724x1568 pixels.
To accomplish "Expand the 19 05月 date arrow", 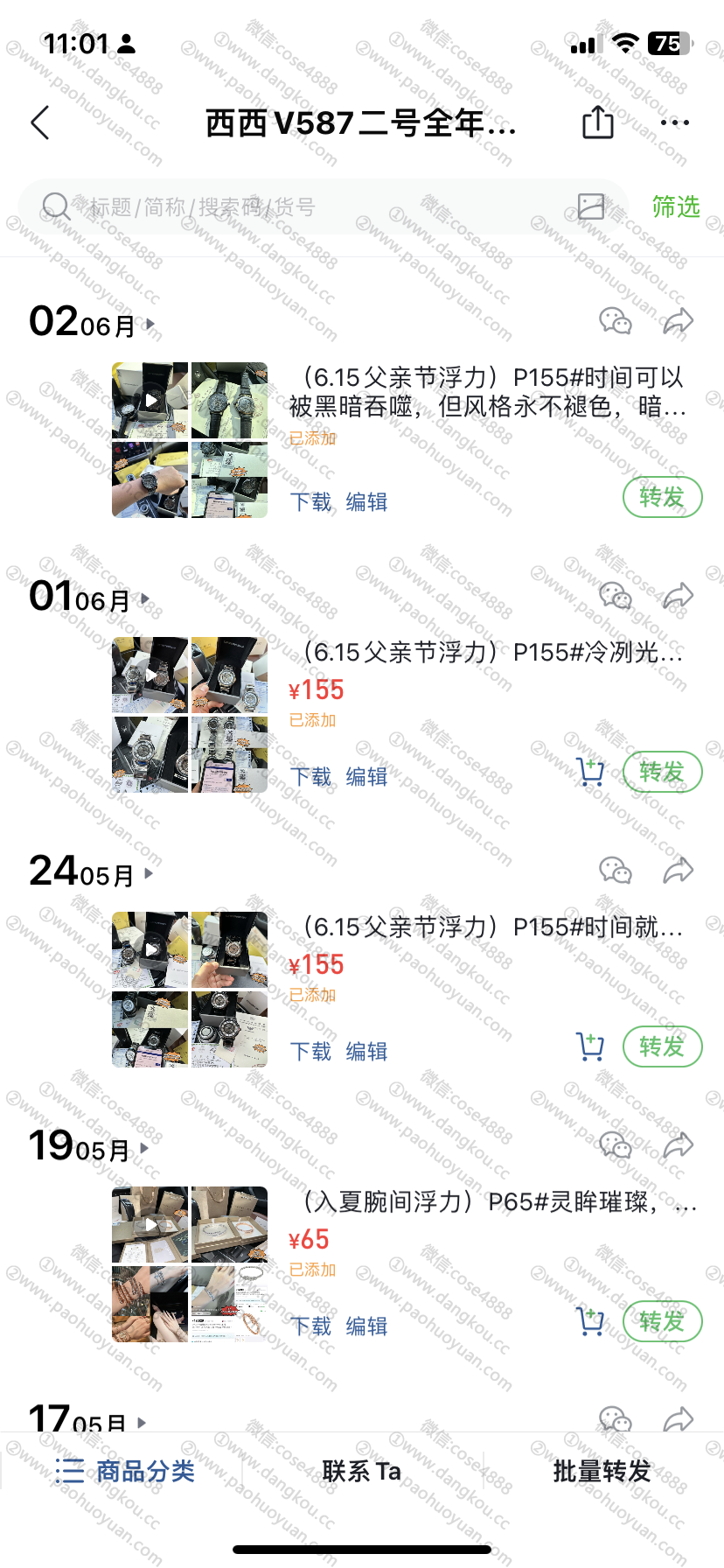I will (144, 1148).
